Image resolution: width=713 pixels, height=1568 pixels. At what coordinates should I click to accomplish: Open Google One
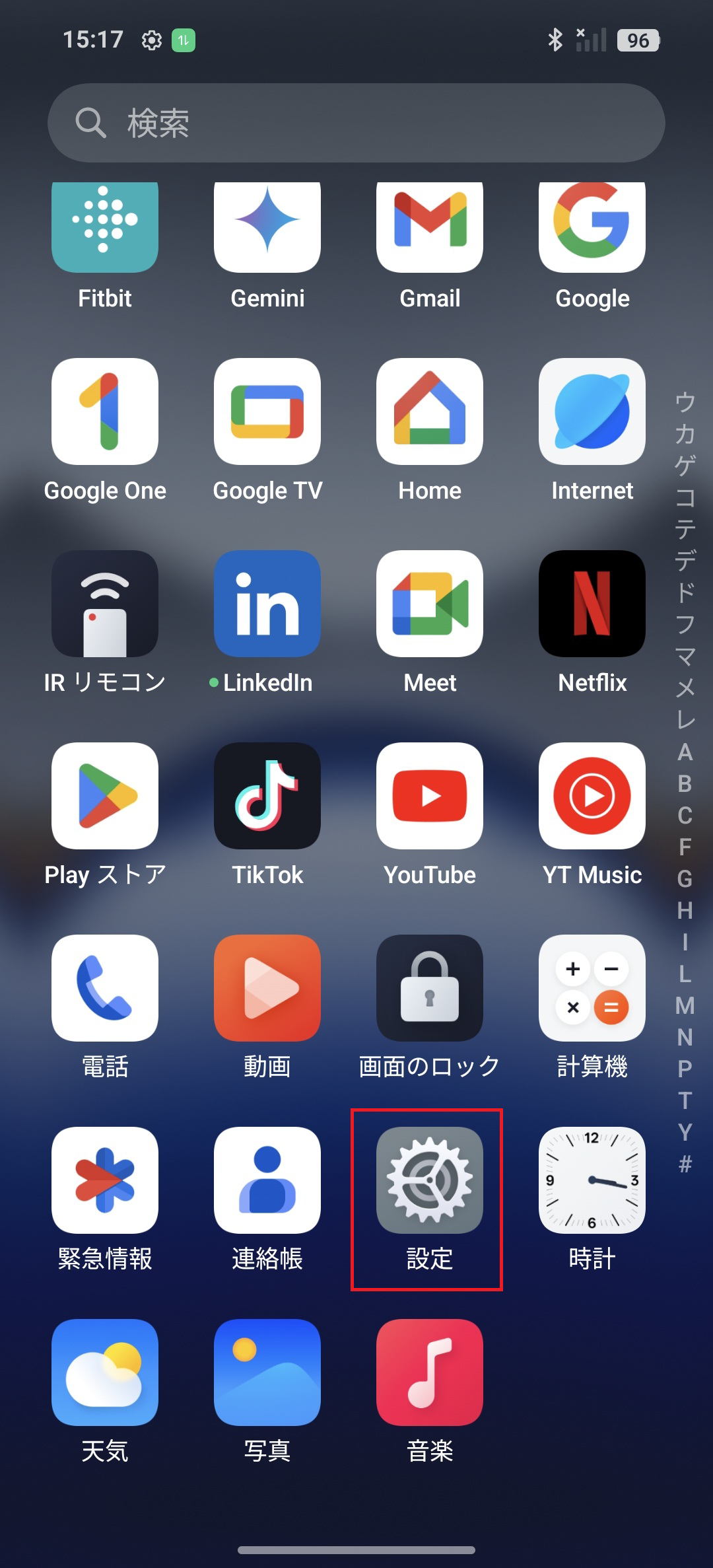[105, 411]
